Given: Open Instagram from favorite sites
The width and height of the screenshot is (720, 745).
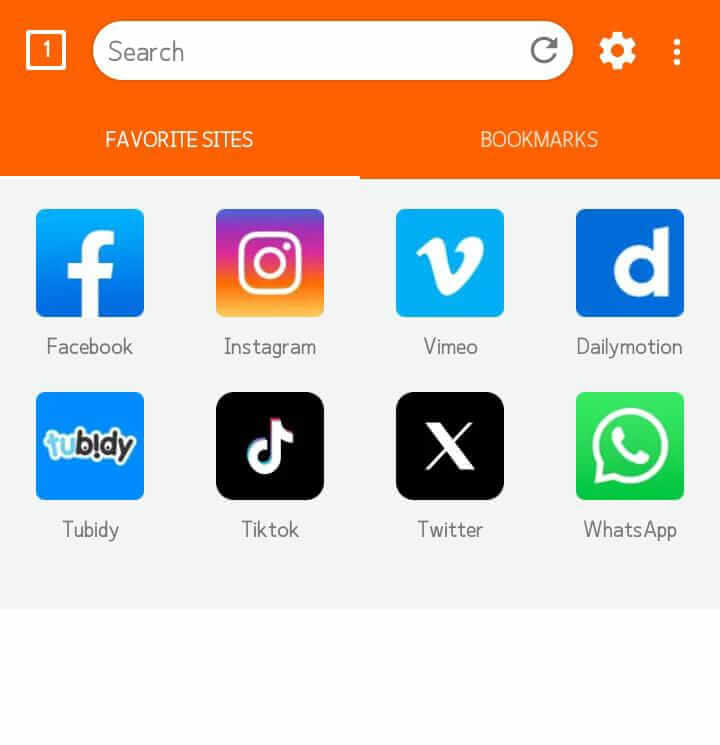Looking at the screenshot, I should tap(270, 262).
